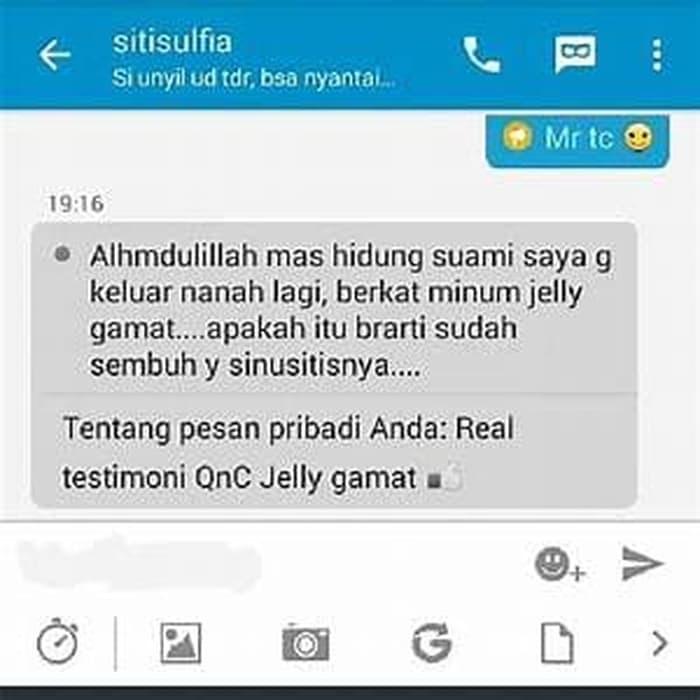Screen dimensions: 700x700
Task: Open the emoji picker
Action: (558, 565)
